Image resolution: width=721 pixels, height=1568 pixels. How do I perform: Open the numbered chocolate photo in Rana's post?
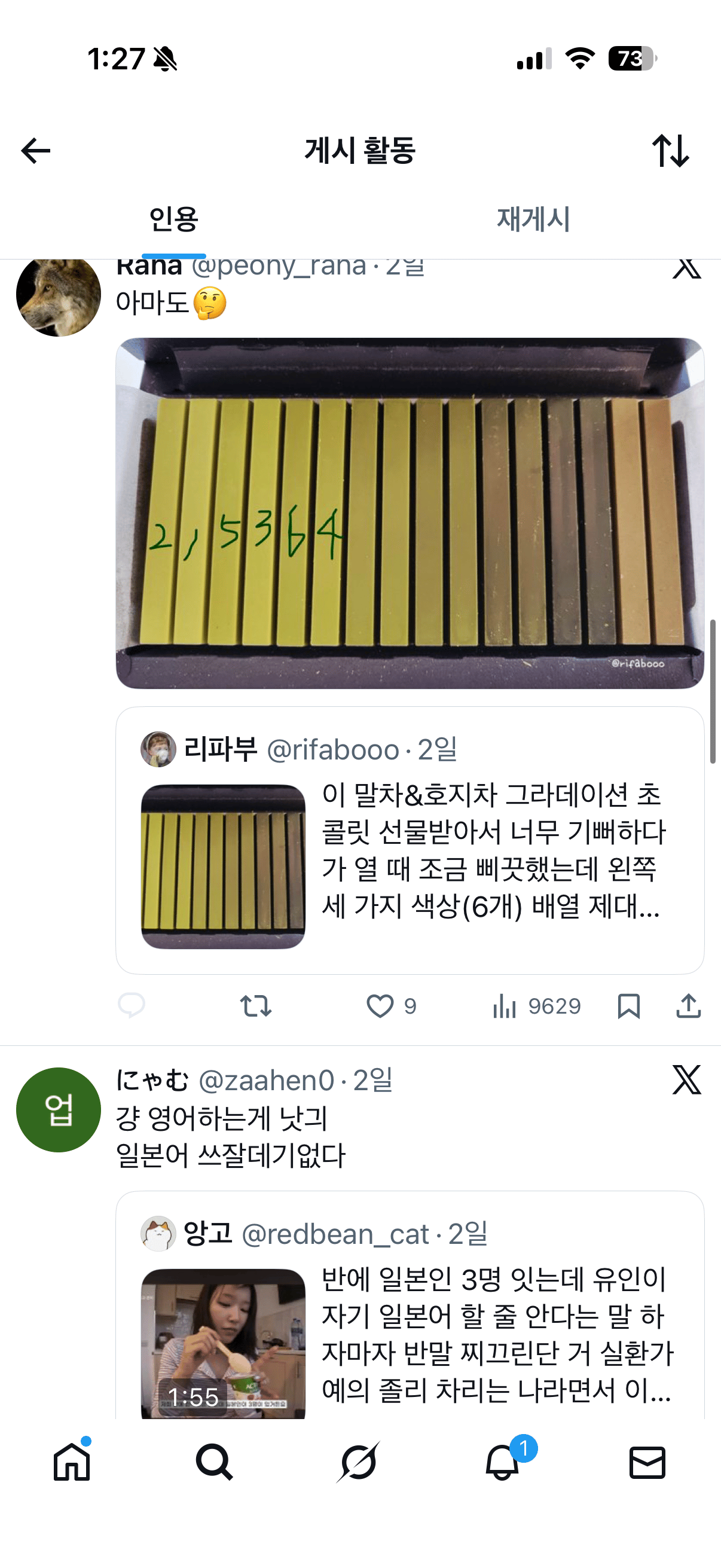(410, 513)
